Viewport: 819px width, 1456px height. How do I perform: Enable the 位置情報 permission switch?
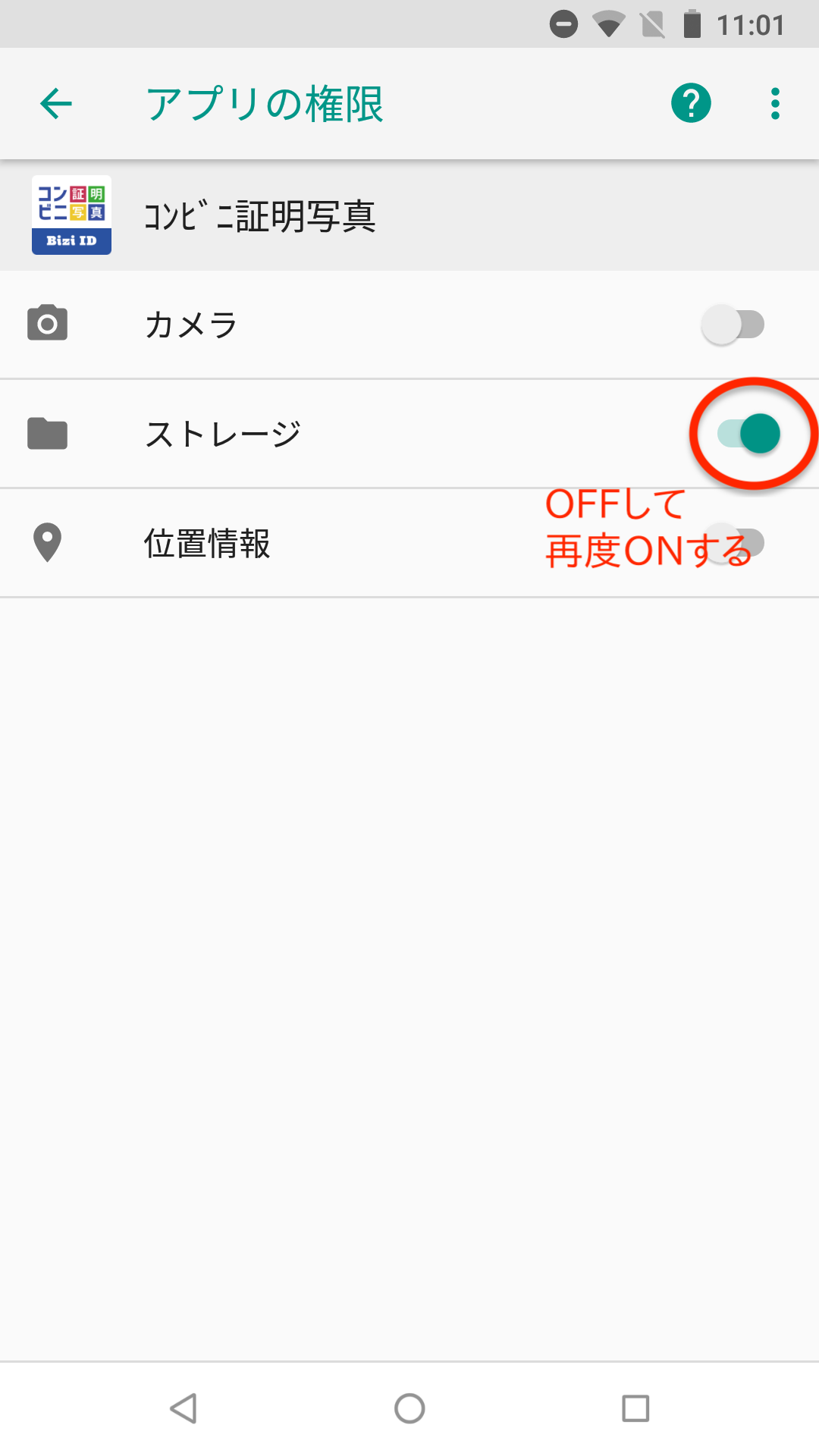pos(734,543)
